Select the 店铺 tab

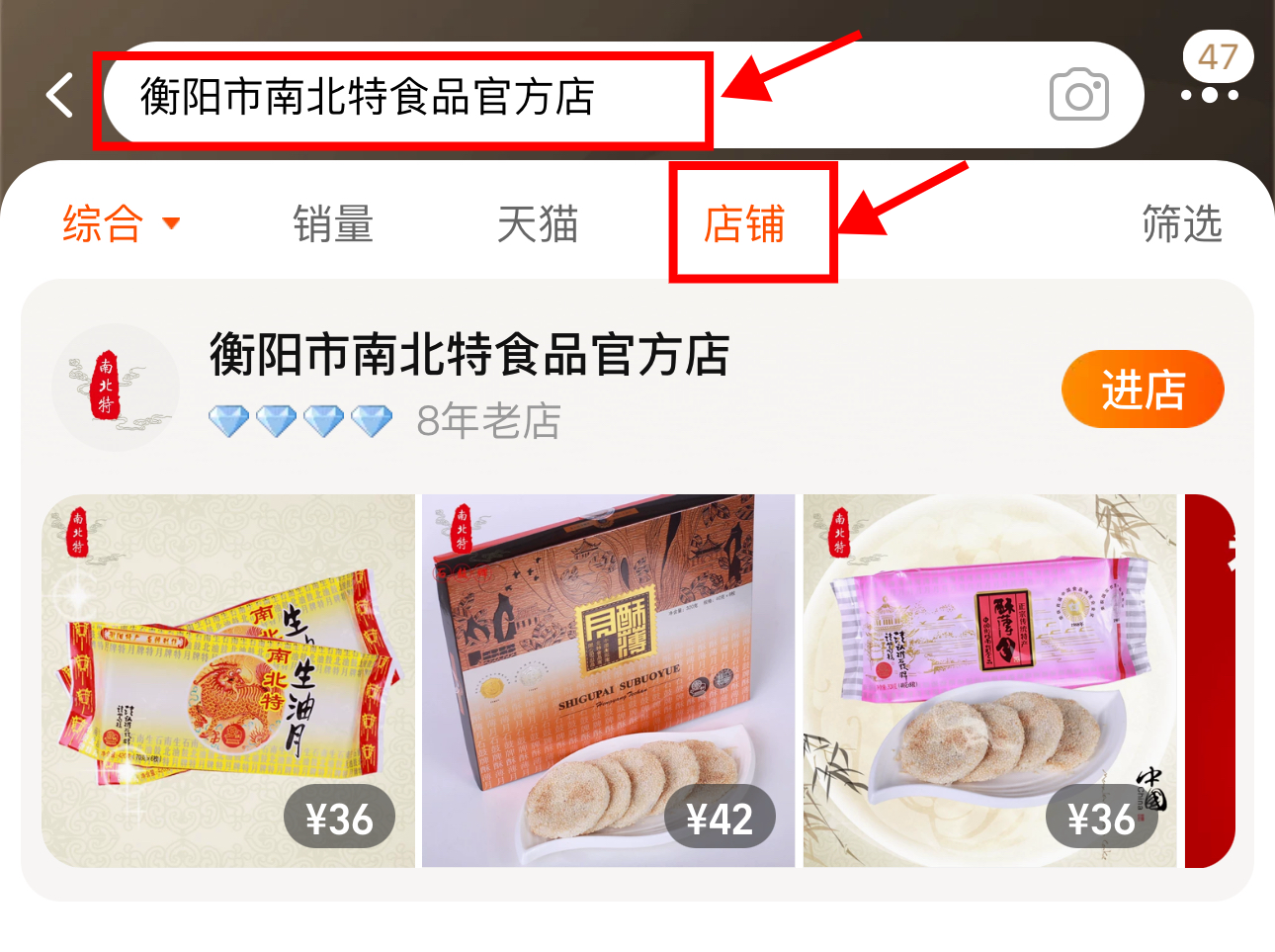click(x=744, y=224)
